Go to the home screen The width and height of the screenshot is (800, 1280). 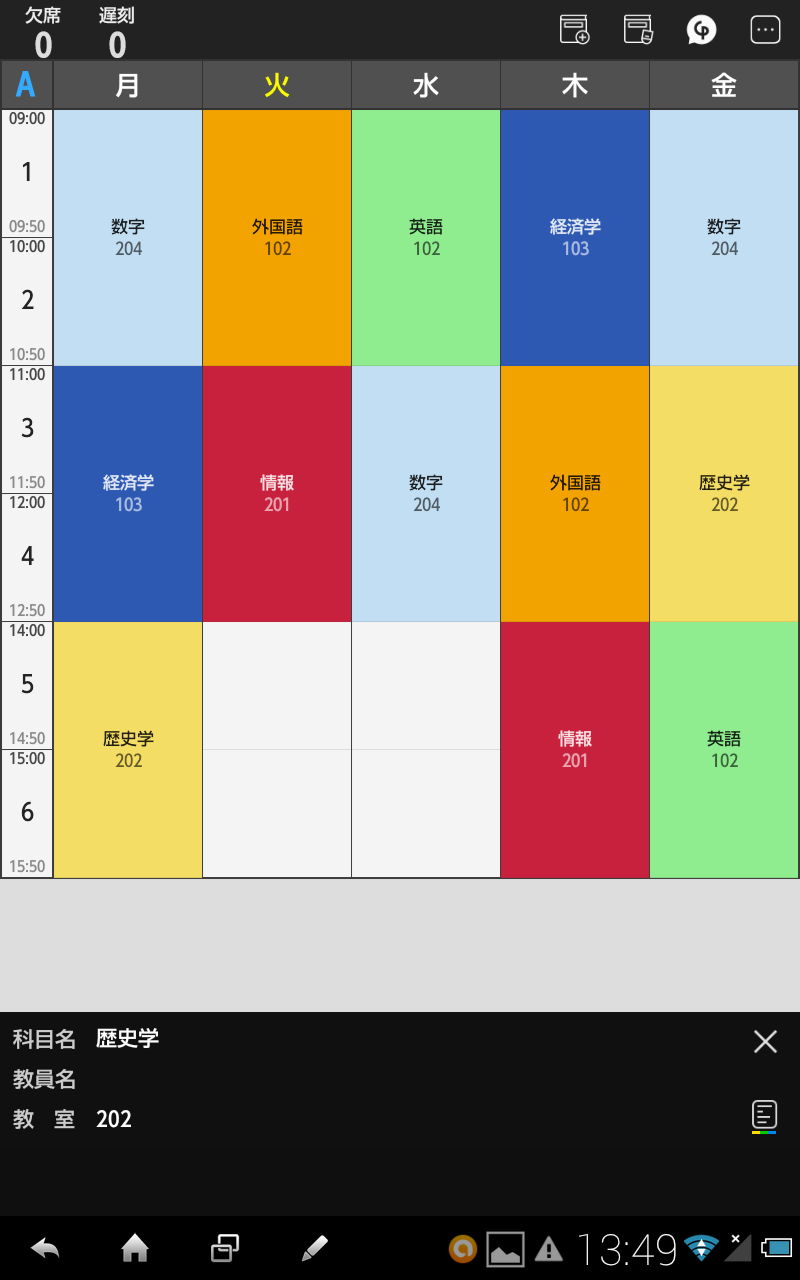135,1248
